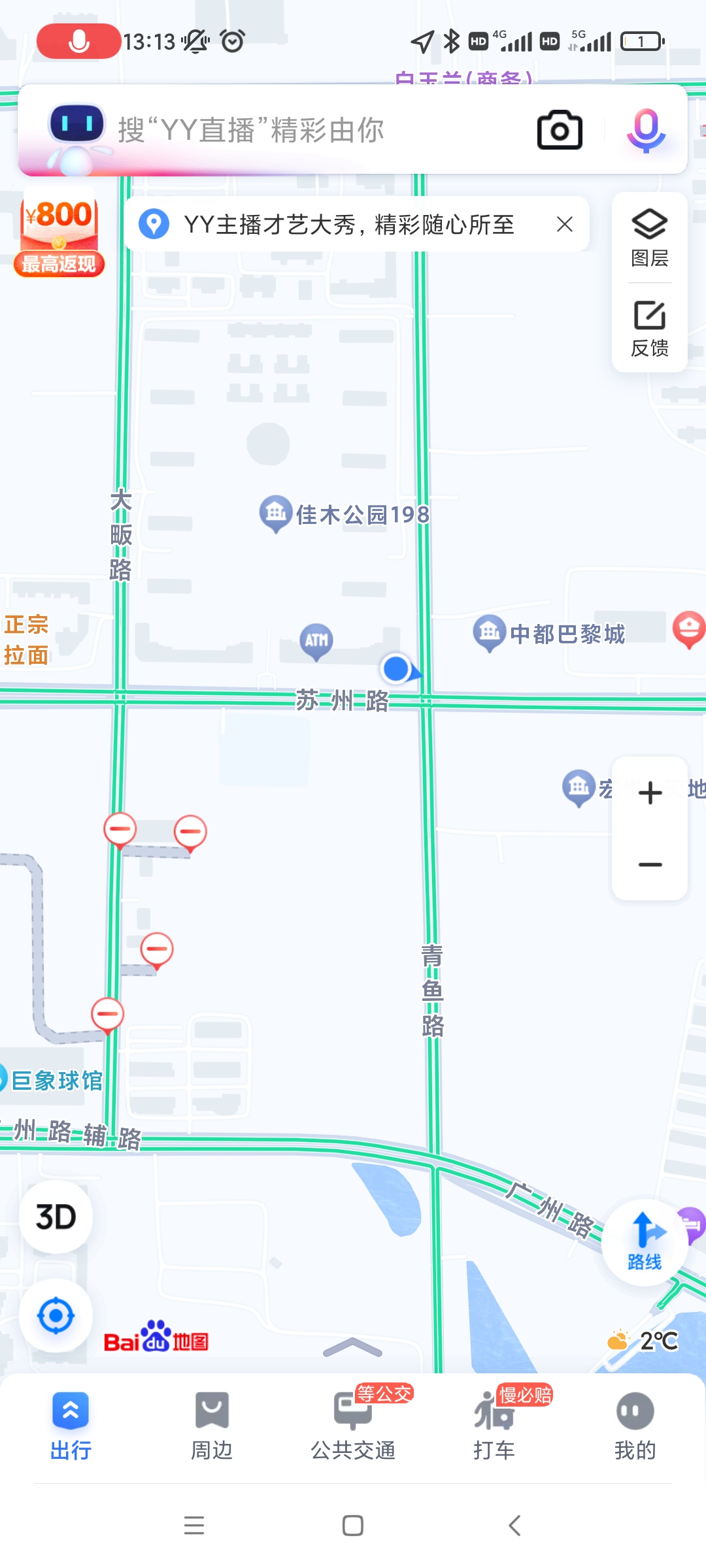Recenter map on my current location

[56, 1316]
